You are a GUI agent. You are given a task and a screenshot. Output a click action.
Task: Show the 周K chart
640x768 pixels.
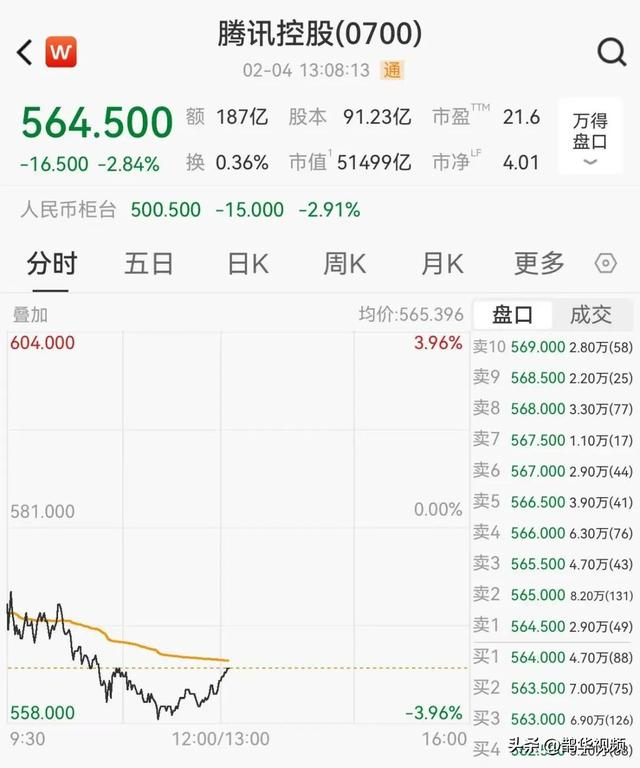point(344,263)
